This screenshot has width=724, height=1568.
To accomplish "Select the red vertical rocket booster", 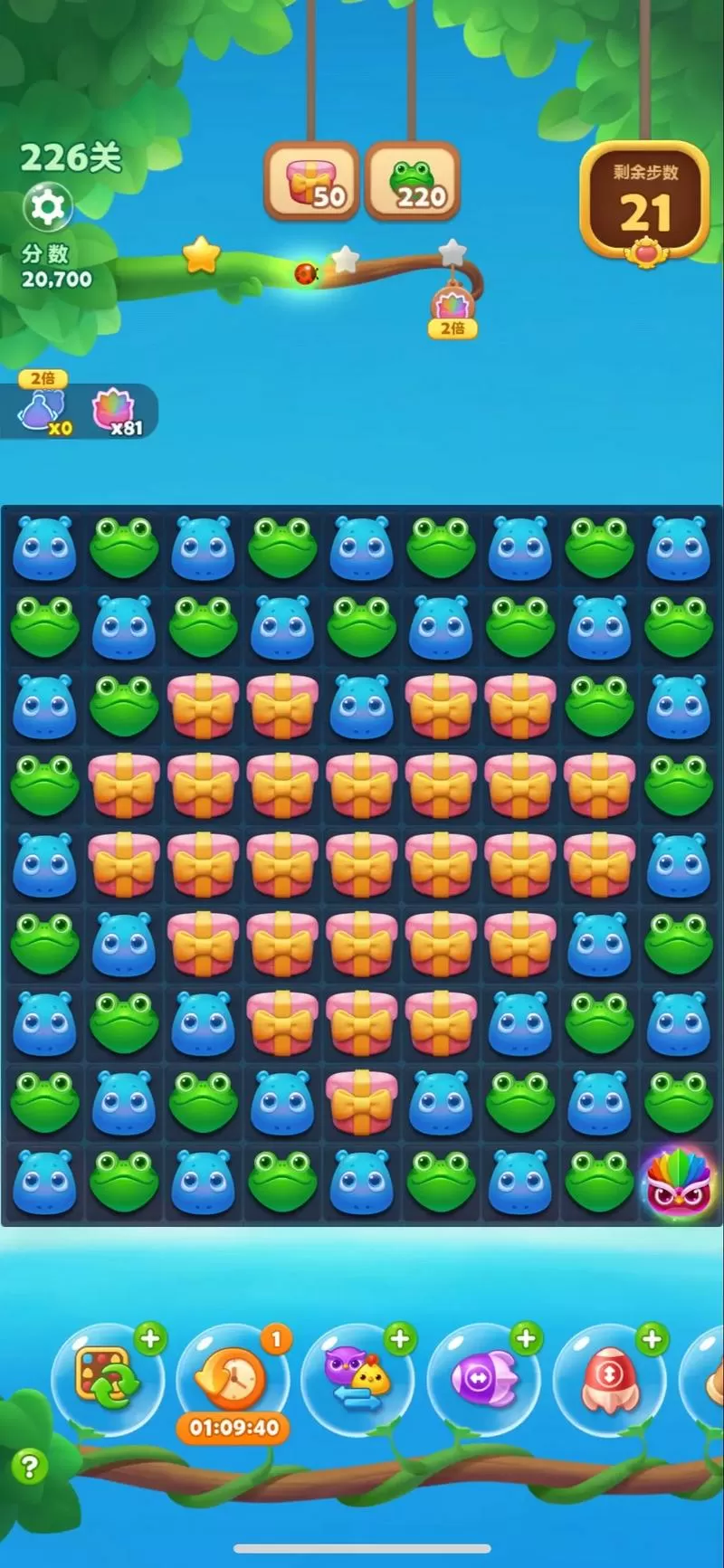I will [609, 1379].
